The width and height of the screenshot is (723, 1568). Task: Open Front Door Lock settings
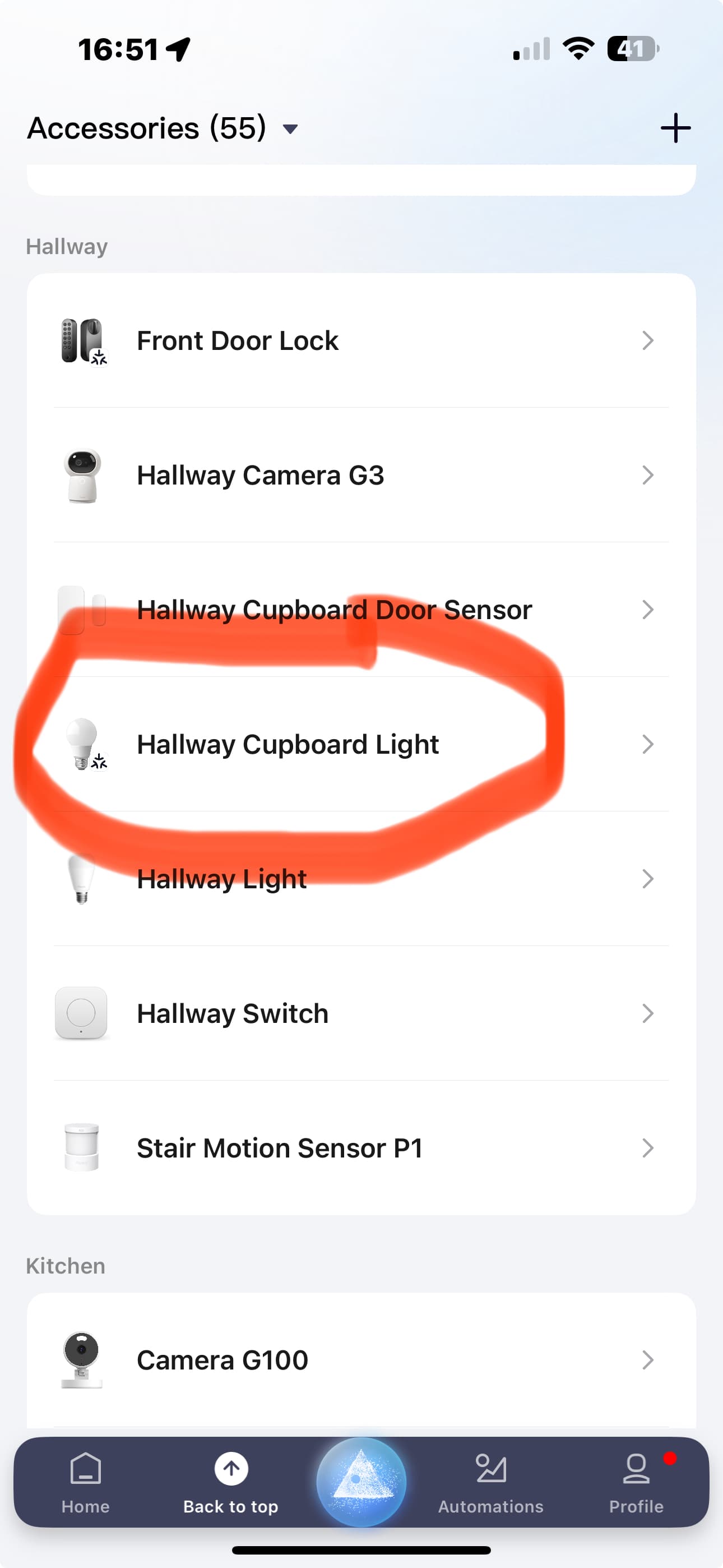pyautogui.click(x=361, y=340)
